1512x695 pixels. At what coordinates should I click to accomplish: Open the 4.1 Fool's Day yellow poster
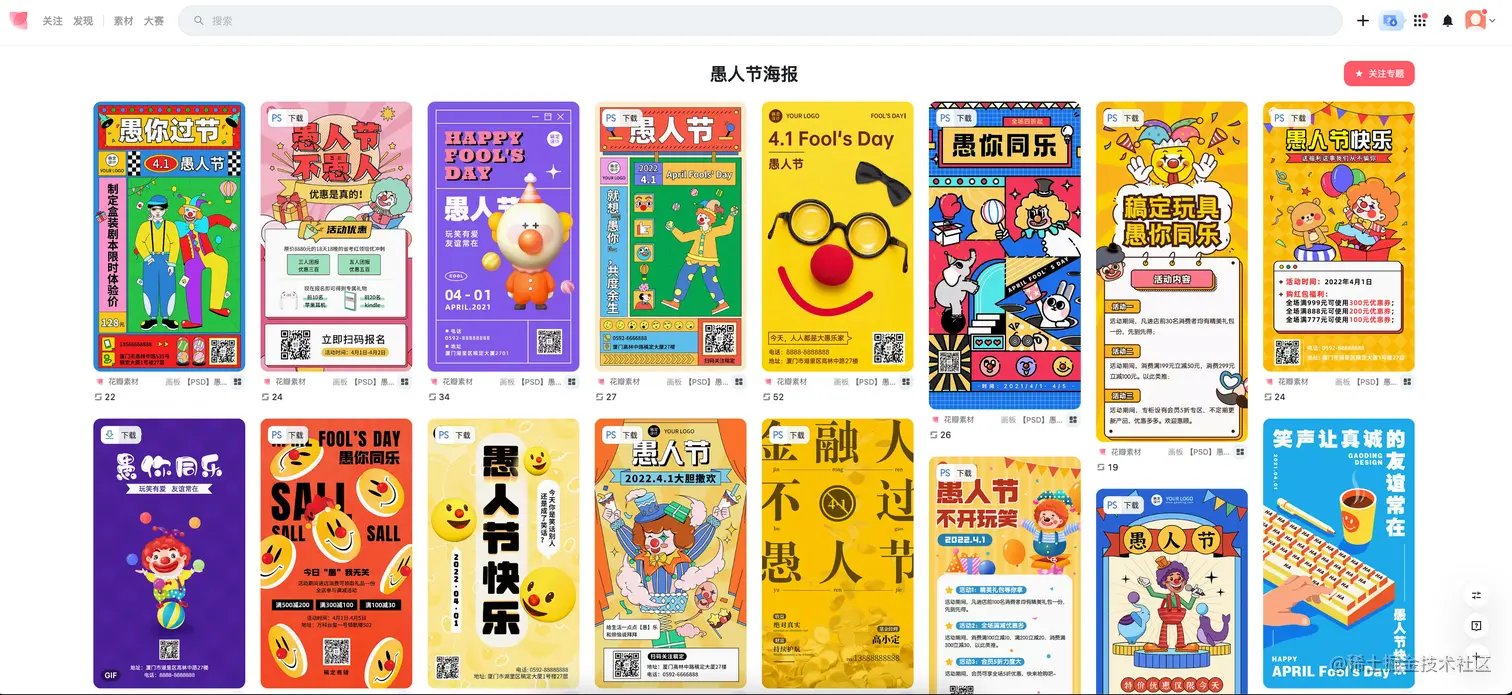[x=837, y=236]
